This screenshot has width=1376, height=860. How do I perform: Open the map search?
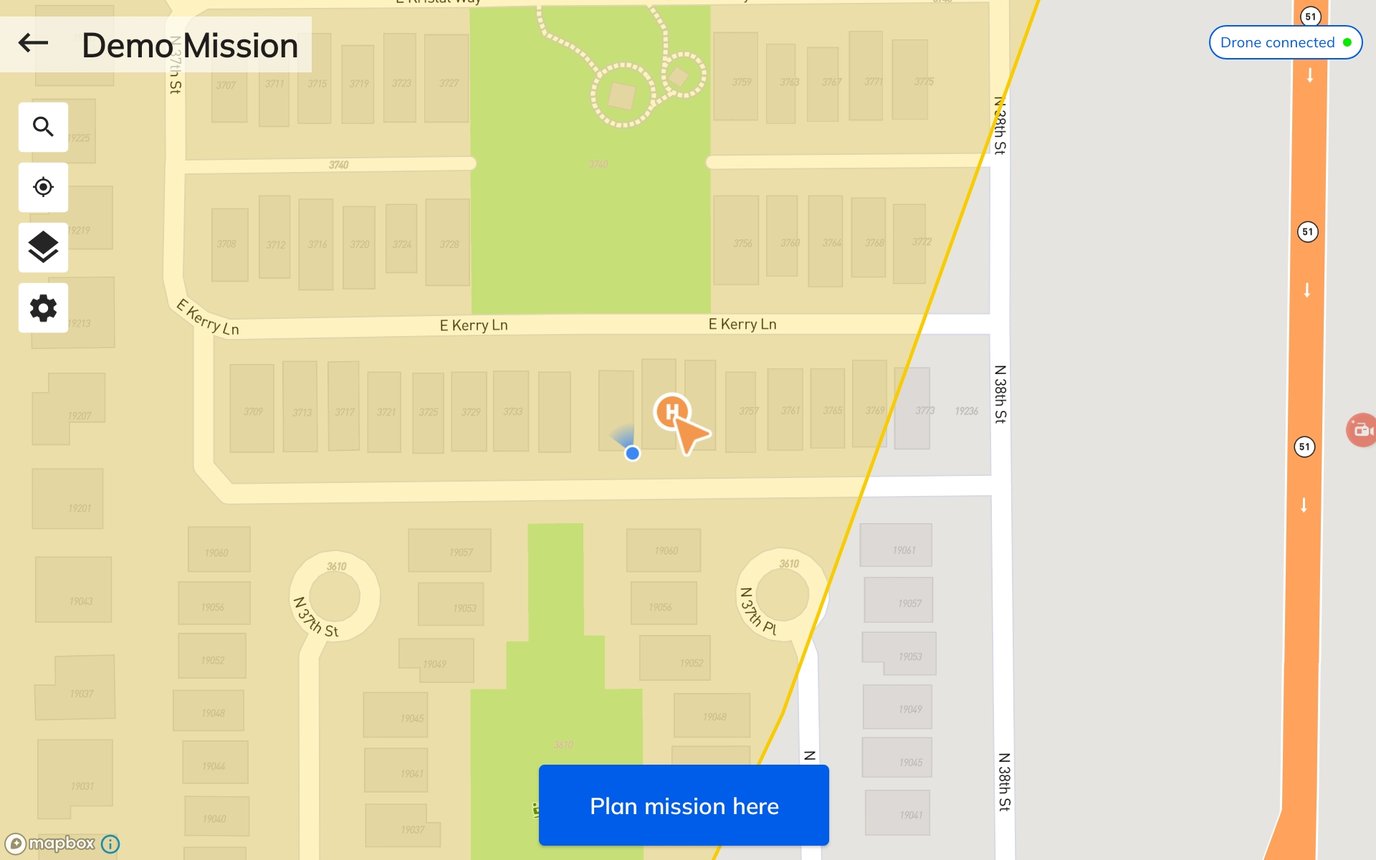(43, 127)
